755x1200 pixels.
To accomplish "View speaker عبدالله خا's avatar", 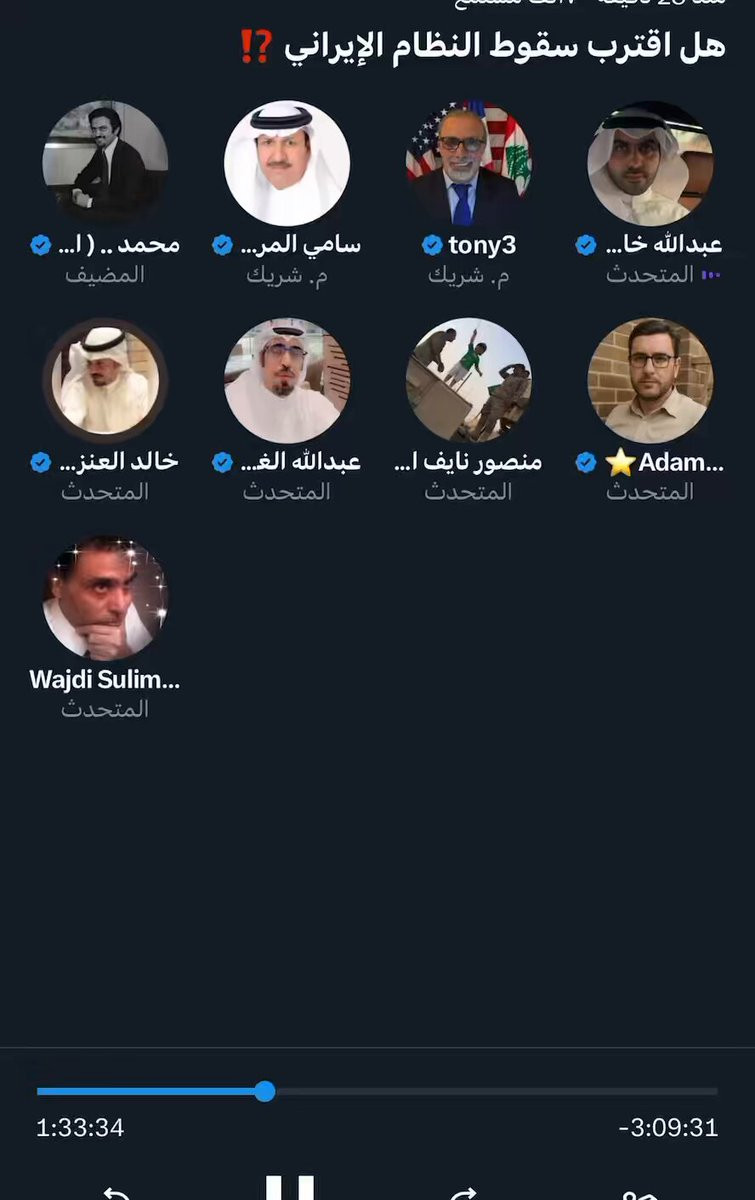I will [x=650, y=163].
